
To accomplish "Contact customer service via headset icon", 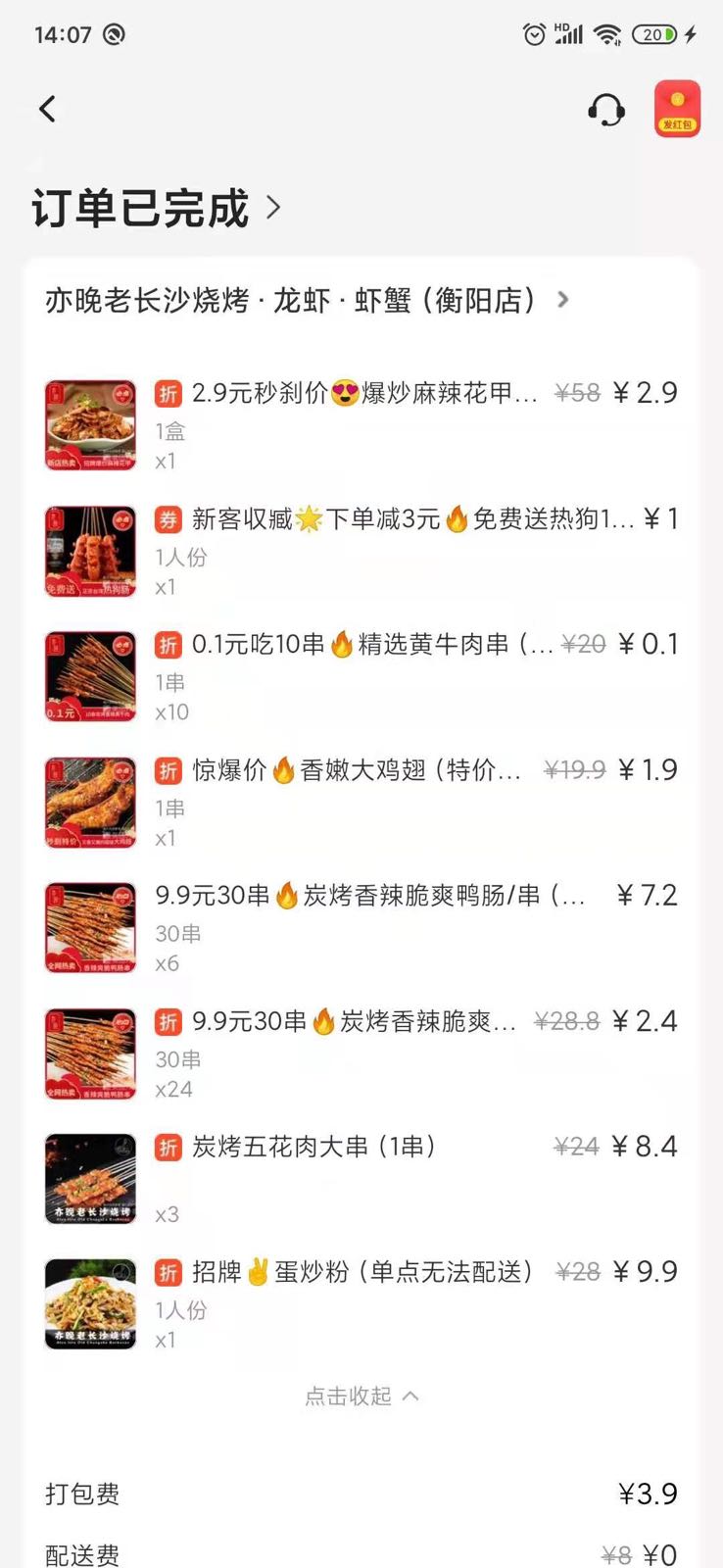I will 606,110.
